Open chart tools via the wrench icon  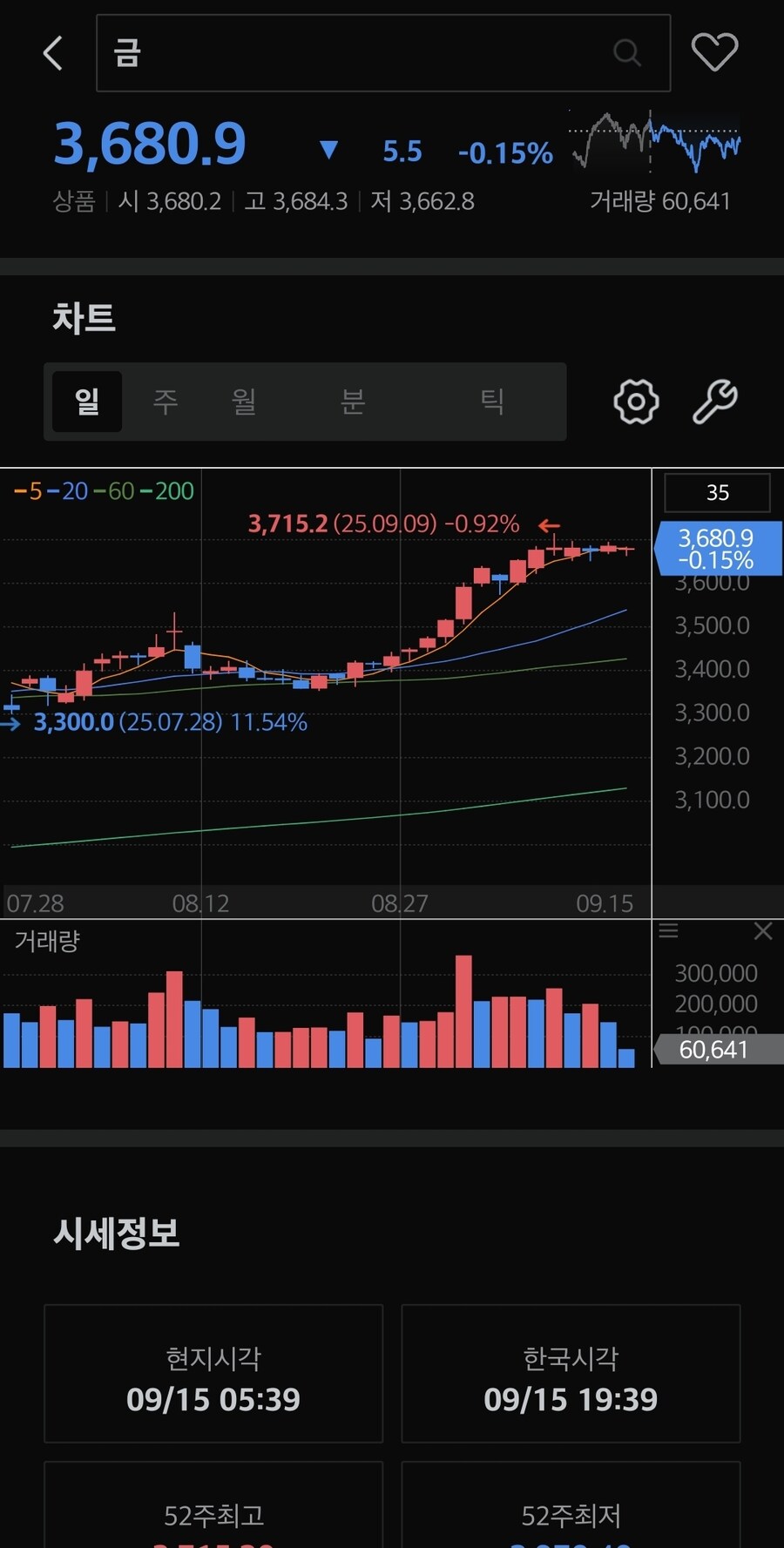715,402
